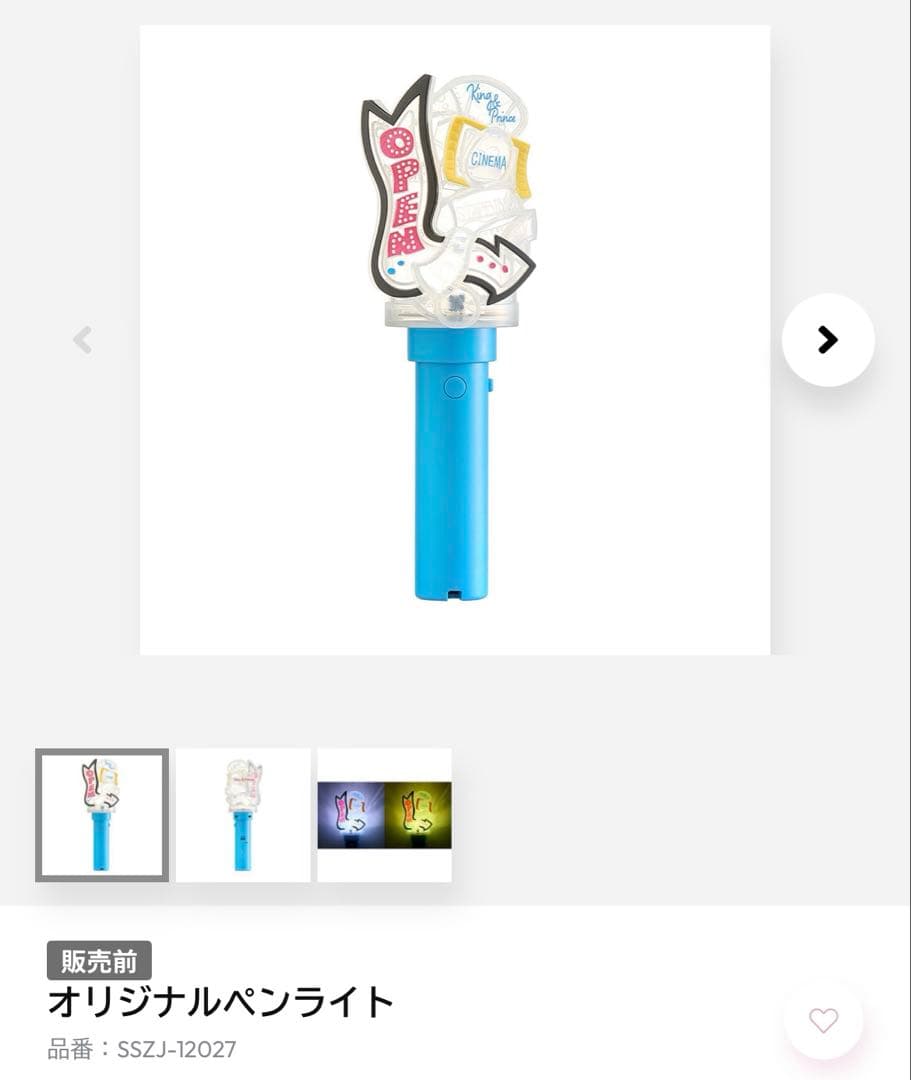Go to the previous product image

83,340
